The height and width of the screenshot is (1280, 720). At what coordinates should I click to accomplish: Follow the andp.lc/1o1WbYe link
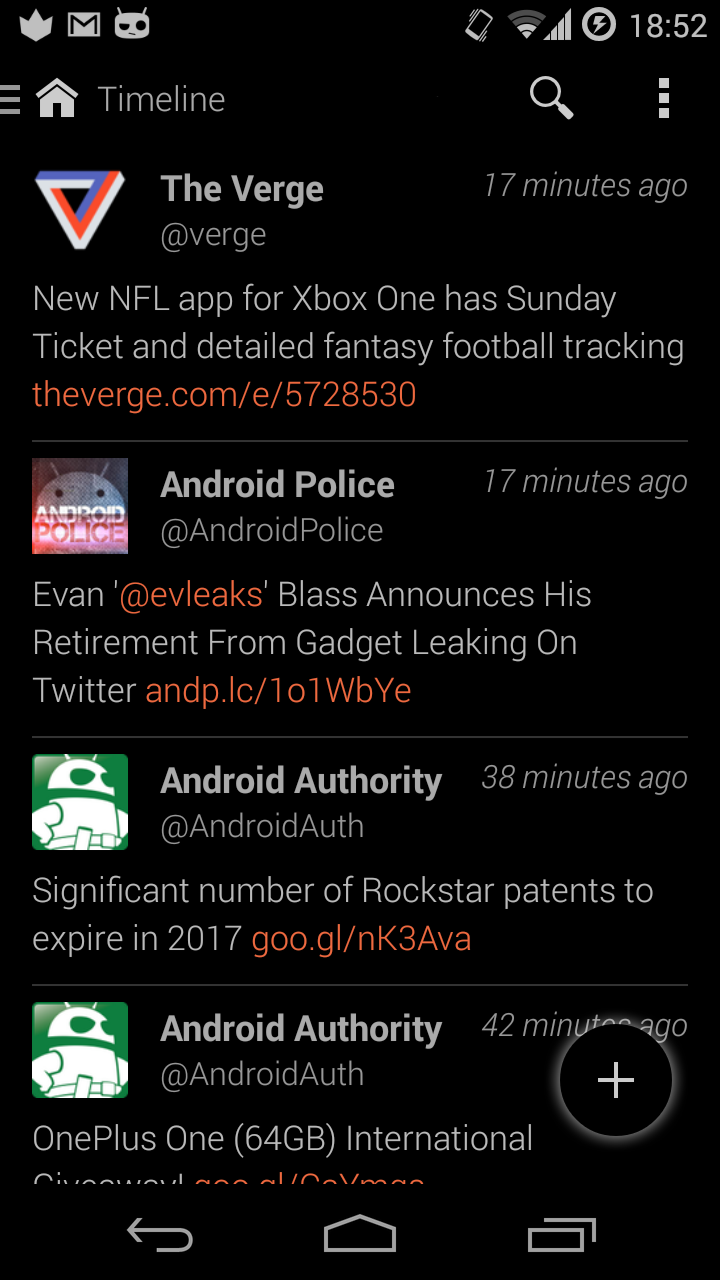pos(278,690)
